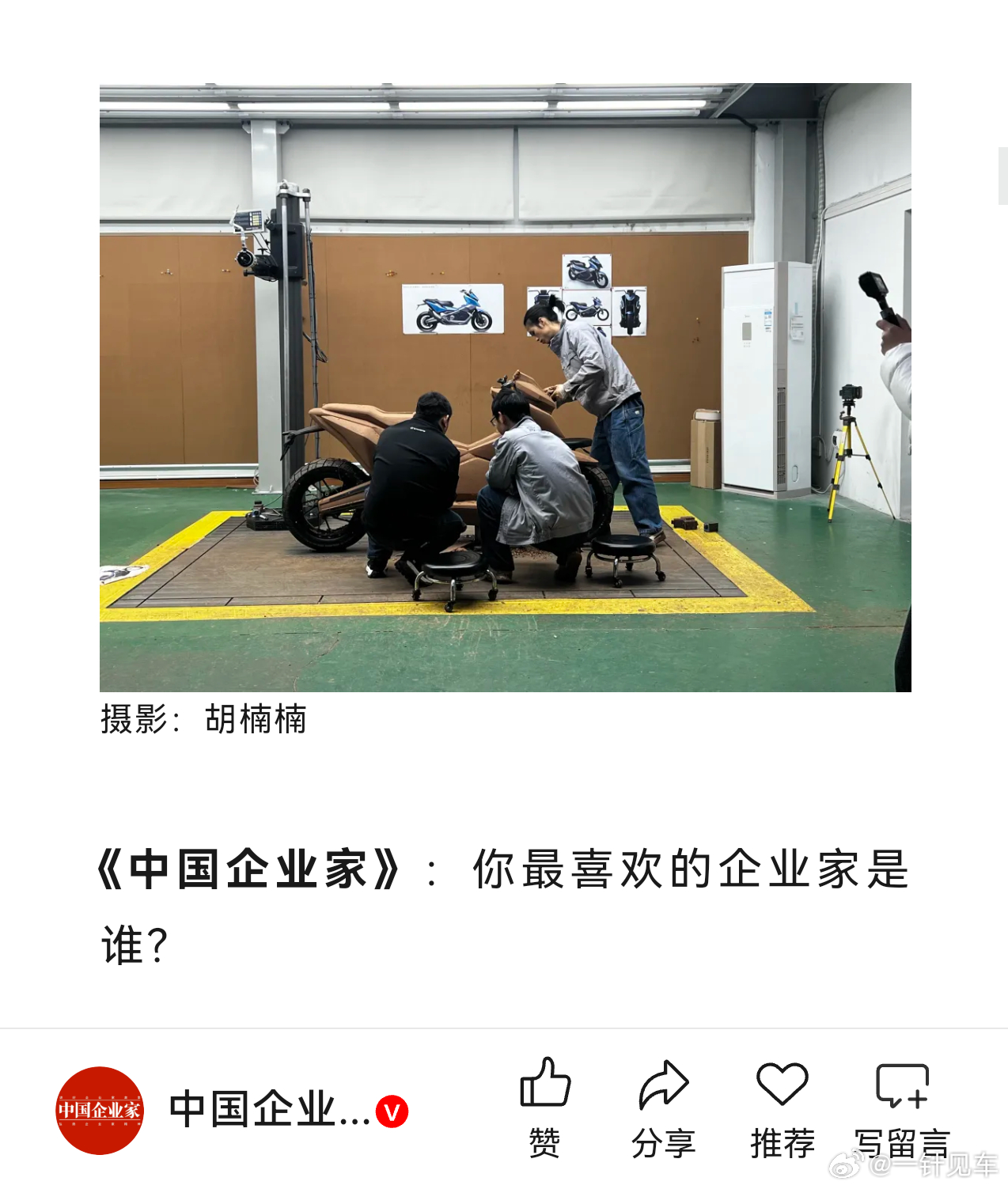The height and width of the screenshot is (1189, 1008).
Task: Click the Weibo watermark camera icon
Action: coord(847,1165)
